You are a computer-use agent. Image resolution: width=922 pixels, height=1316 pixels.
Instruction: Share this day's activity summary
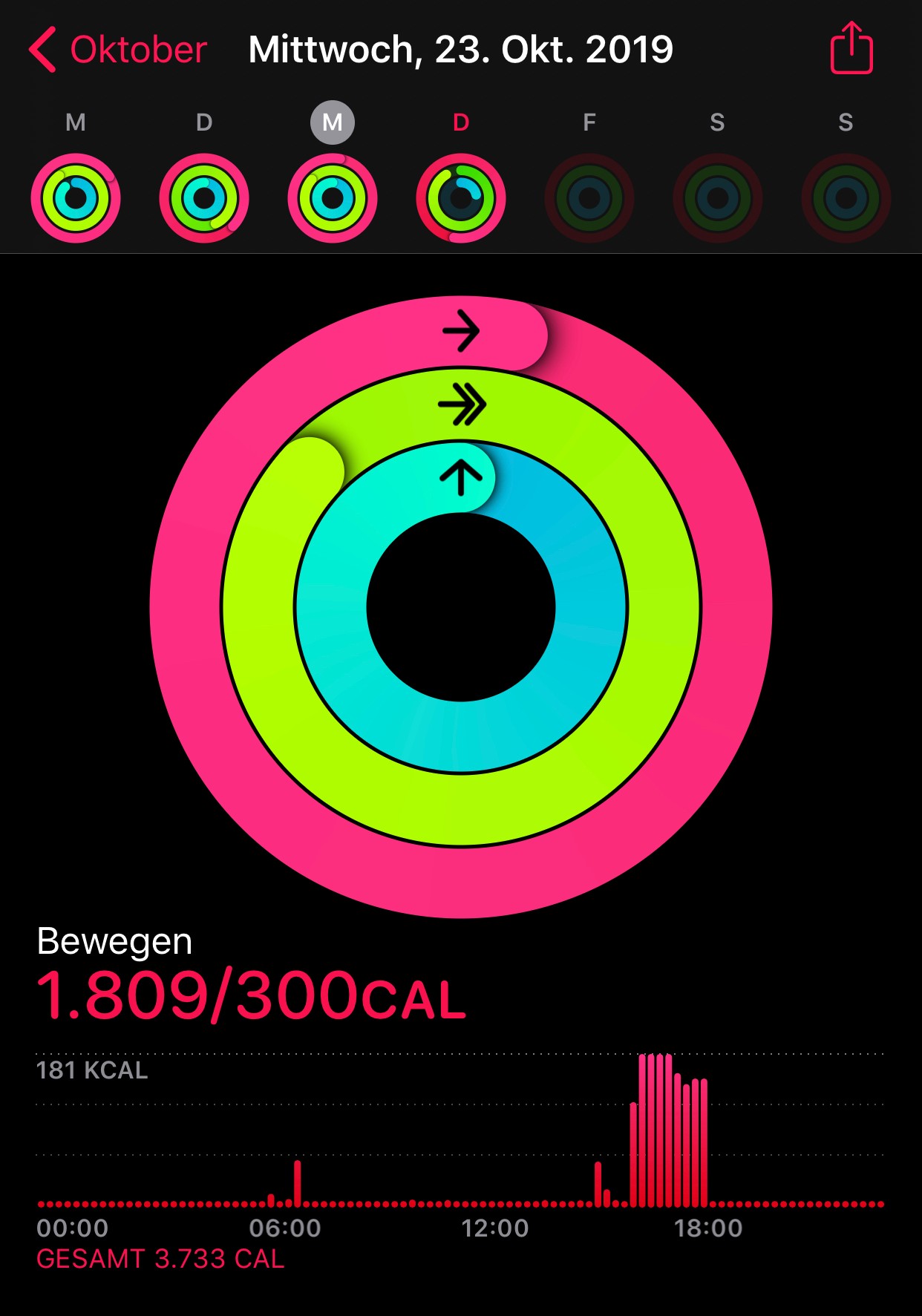click(x=851, y=49)
